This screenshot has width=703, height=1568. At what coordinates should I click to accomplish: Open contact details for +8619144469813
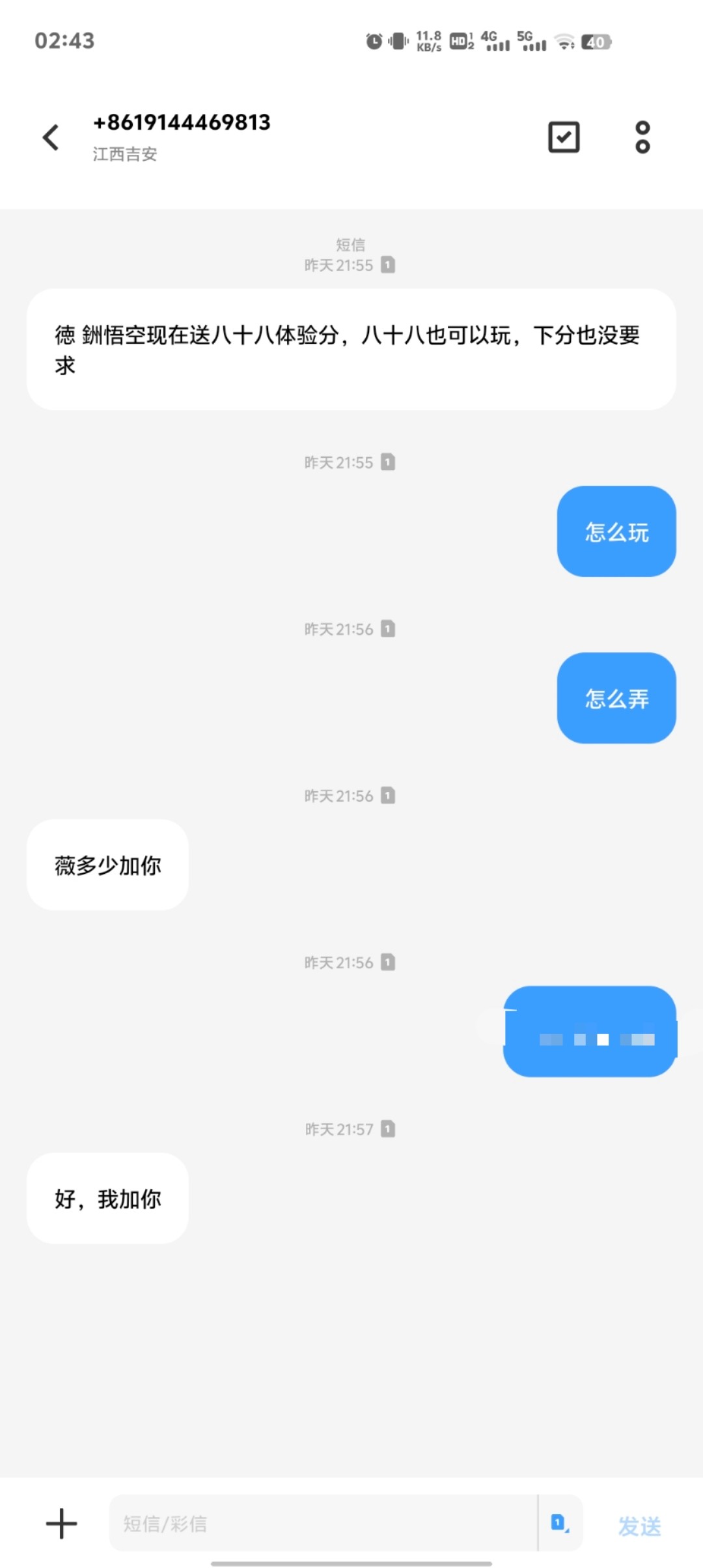click(182, 122)
